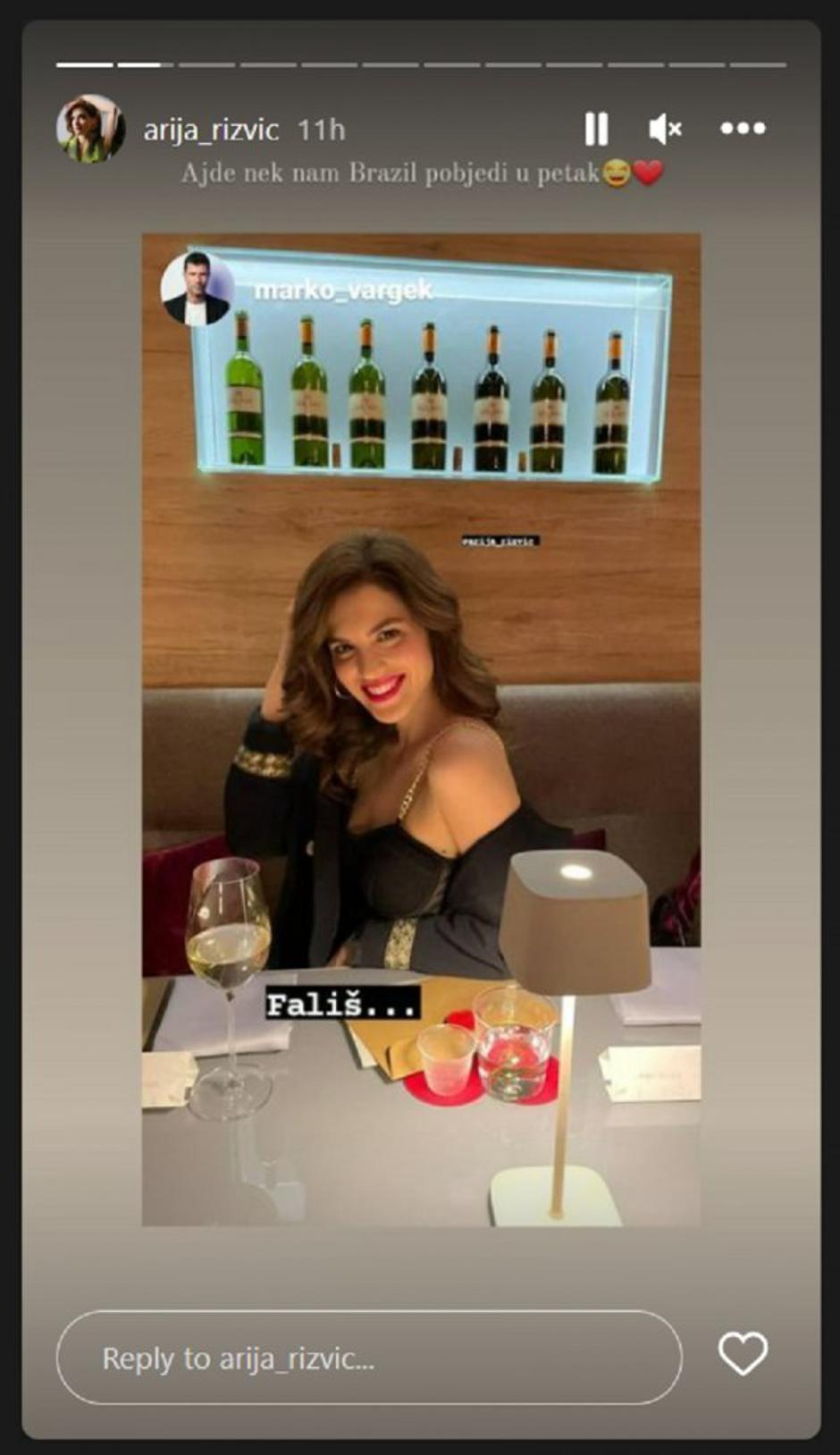Unmute the story sound
840x1455 pixels.
pyautogui.click(x=665, y=130)
